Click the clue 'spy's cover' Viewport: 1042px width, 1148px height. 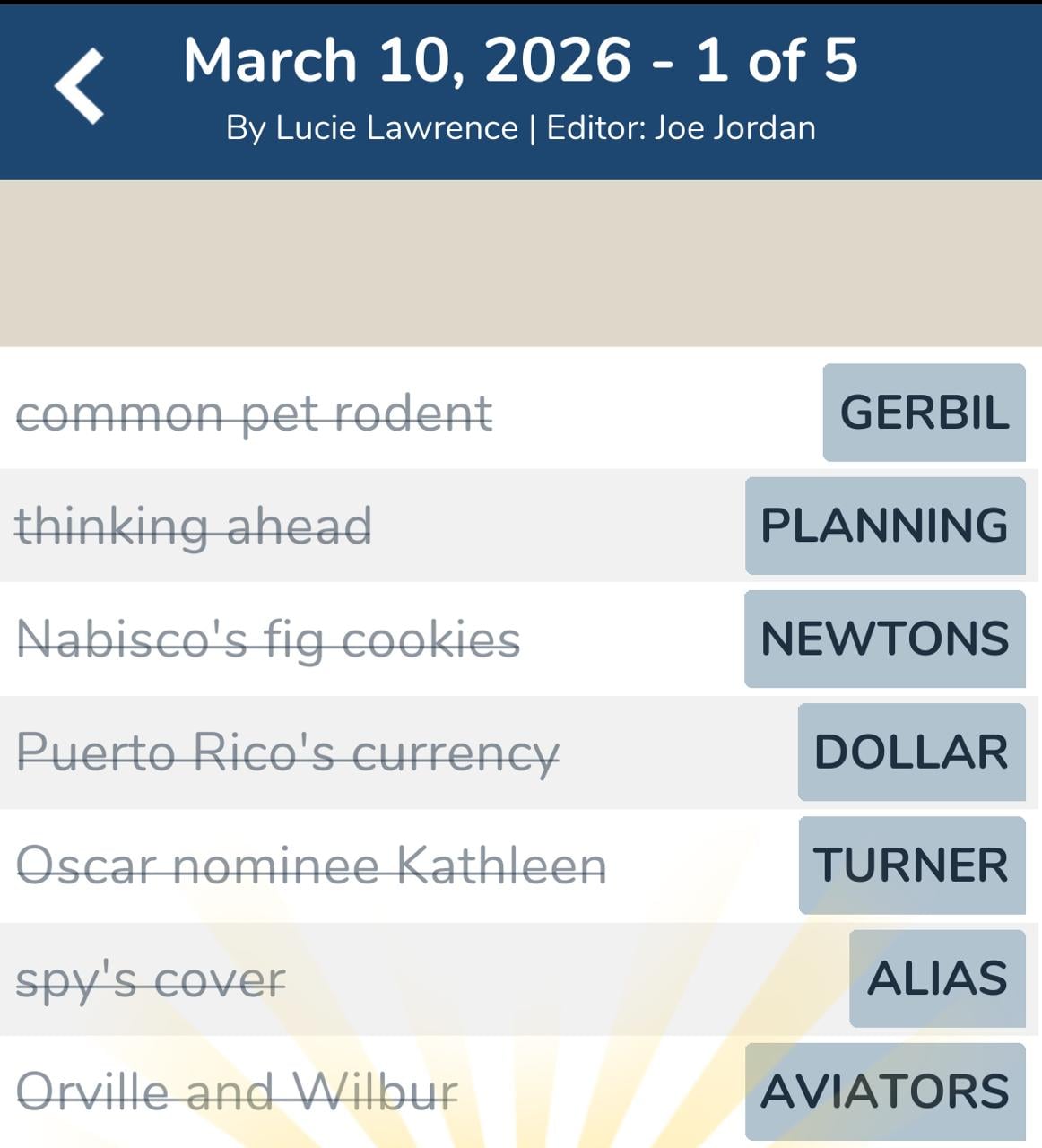(151, 978)
